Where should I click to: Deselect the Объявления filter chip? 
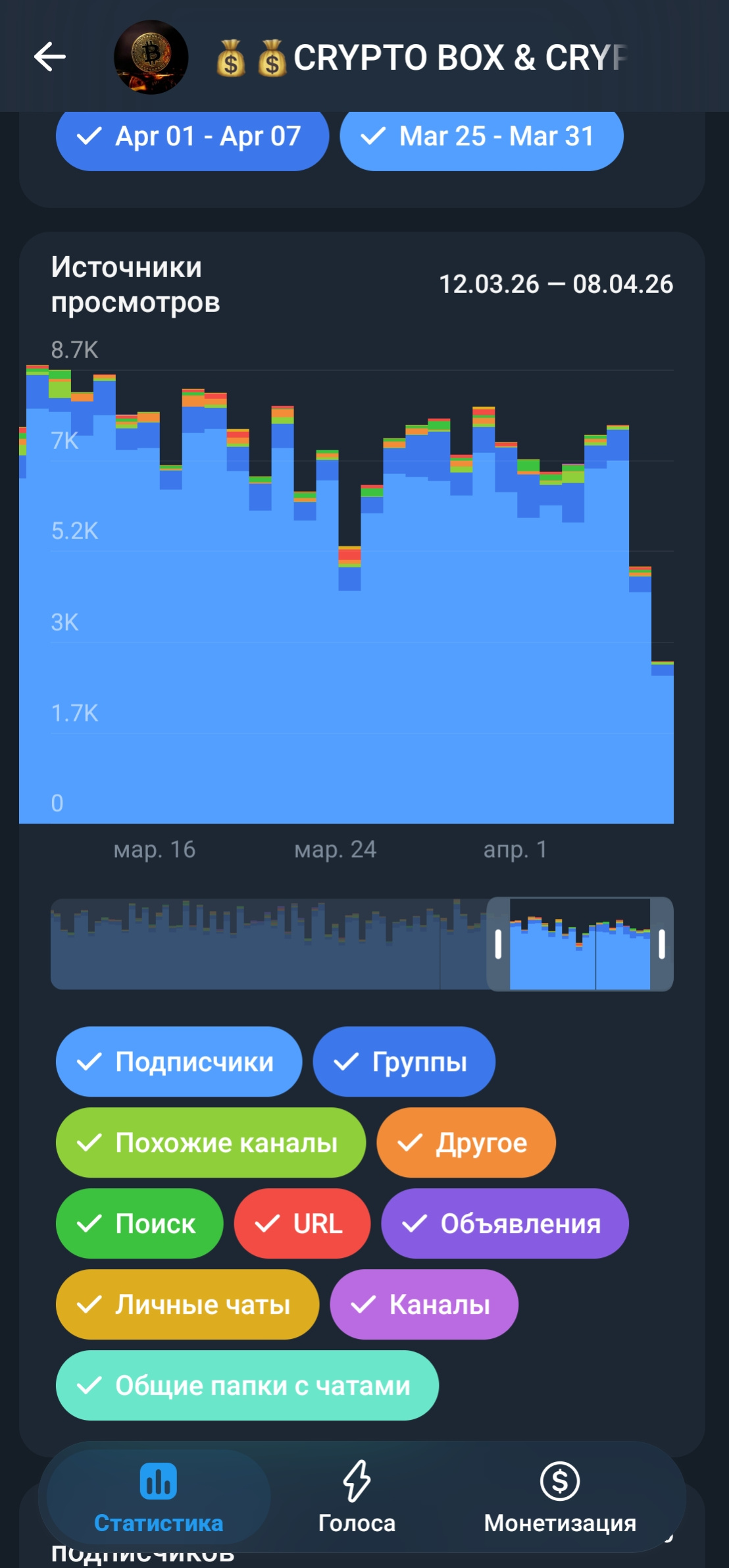(505, 1224)
